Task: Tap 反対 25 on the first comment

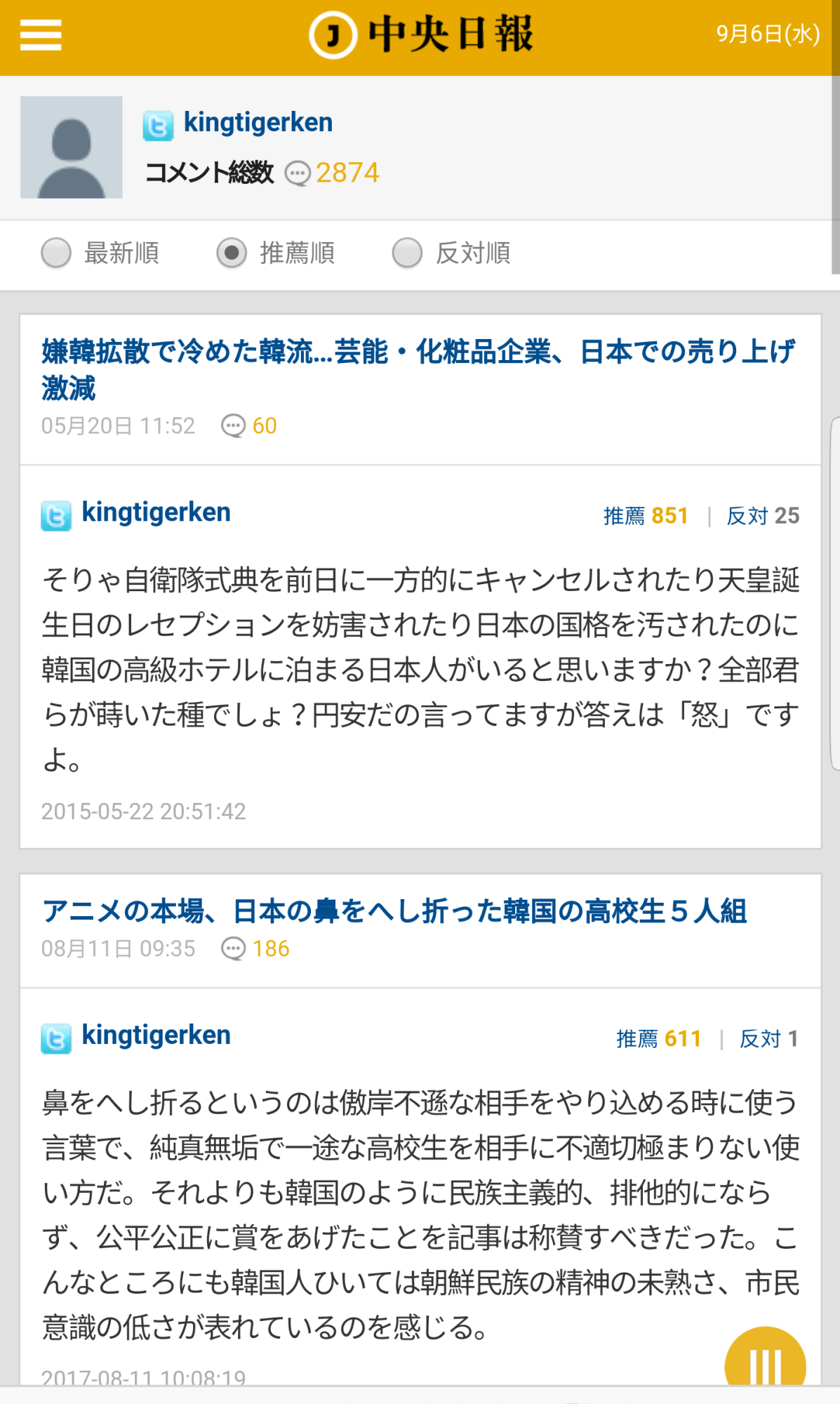Action: pos(763,516)
